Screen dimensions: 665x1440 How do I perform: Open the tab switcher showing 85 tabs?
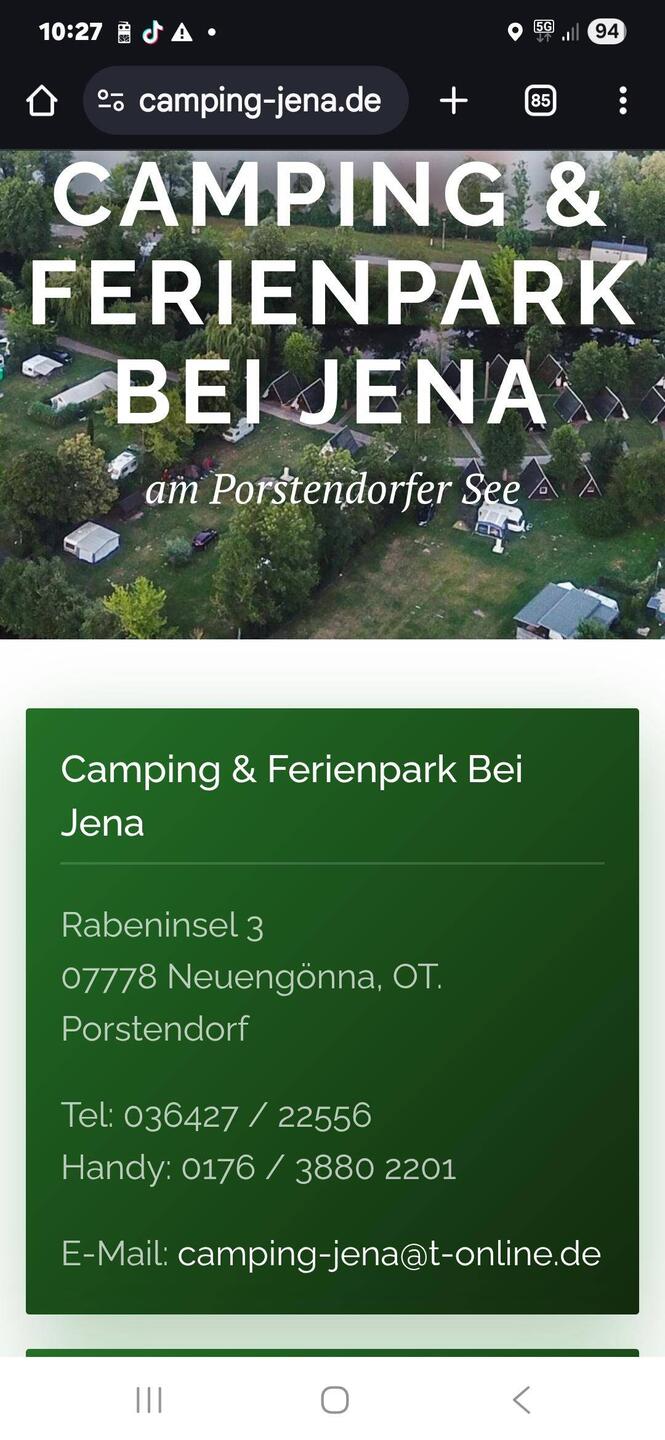(540, 101)
